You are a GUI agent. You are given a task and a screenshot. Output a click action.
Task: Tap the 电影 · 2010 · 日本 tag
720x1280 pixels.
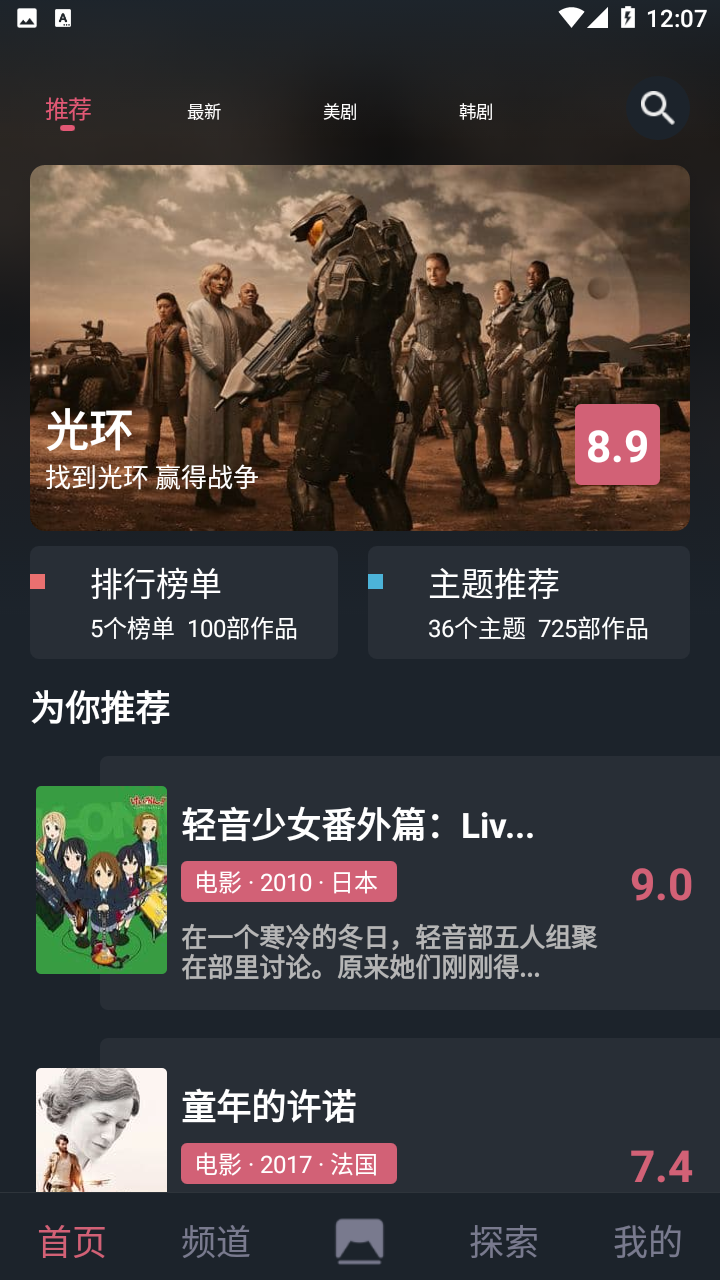pos(288,881)
